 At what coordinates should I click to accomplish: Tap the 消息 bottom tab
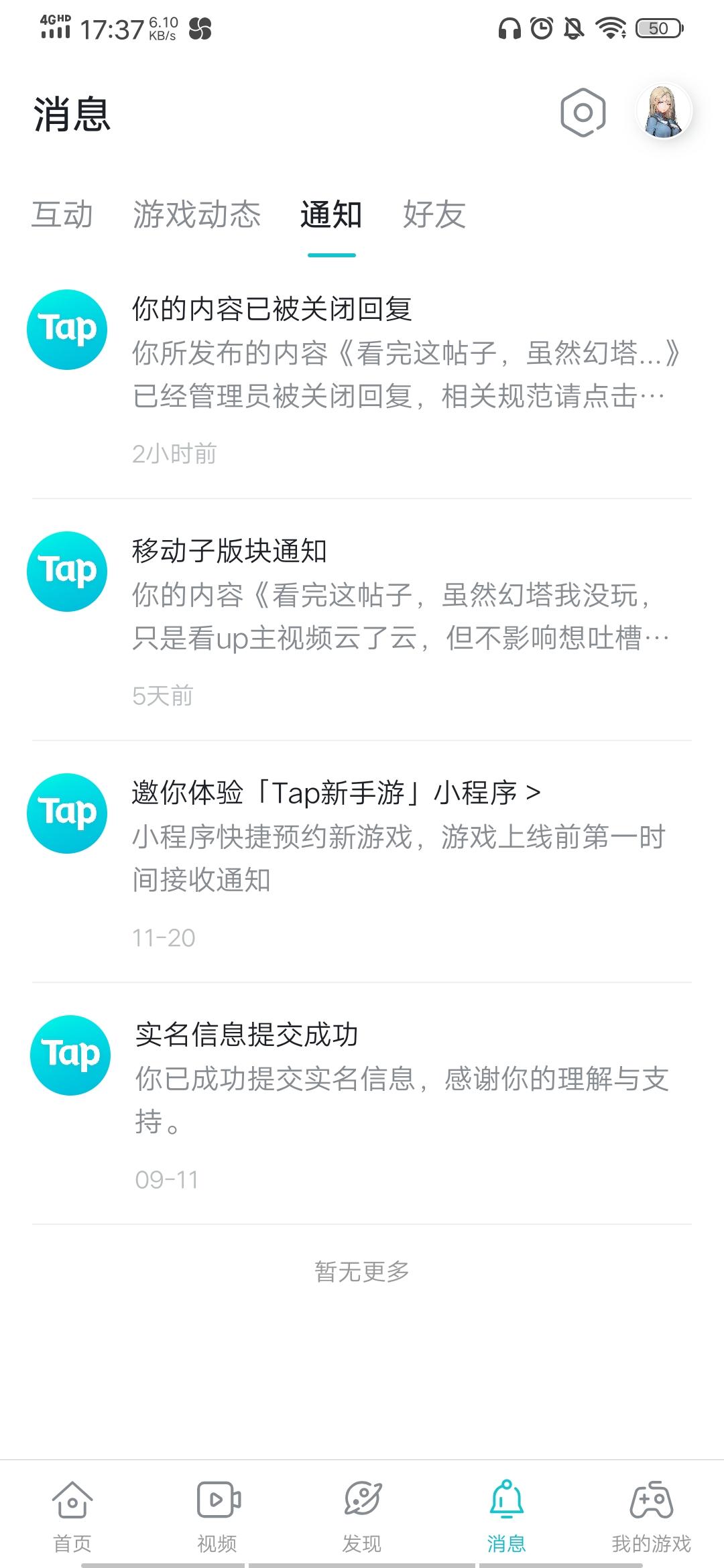click(507, 1516)
